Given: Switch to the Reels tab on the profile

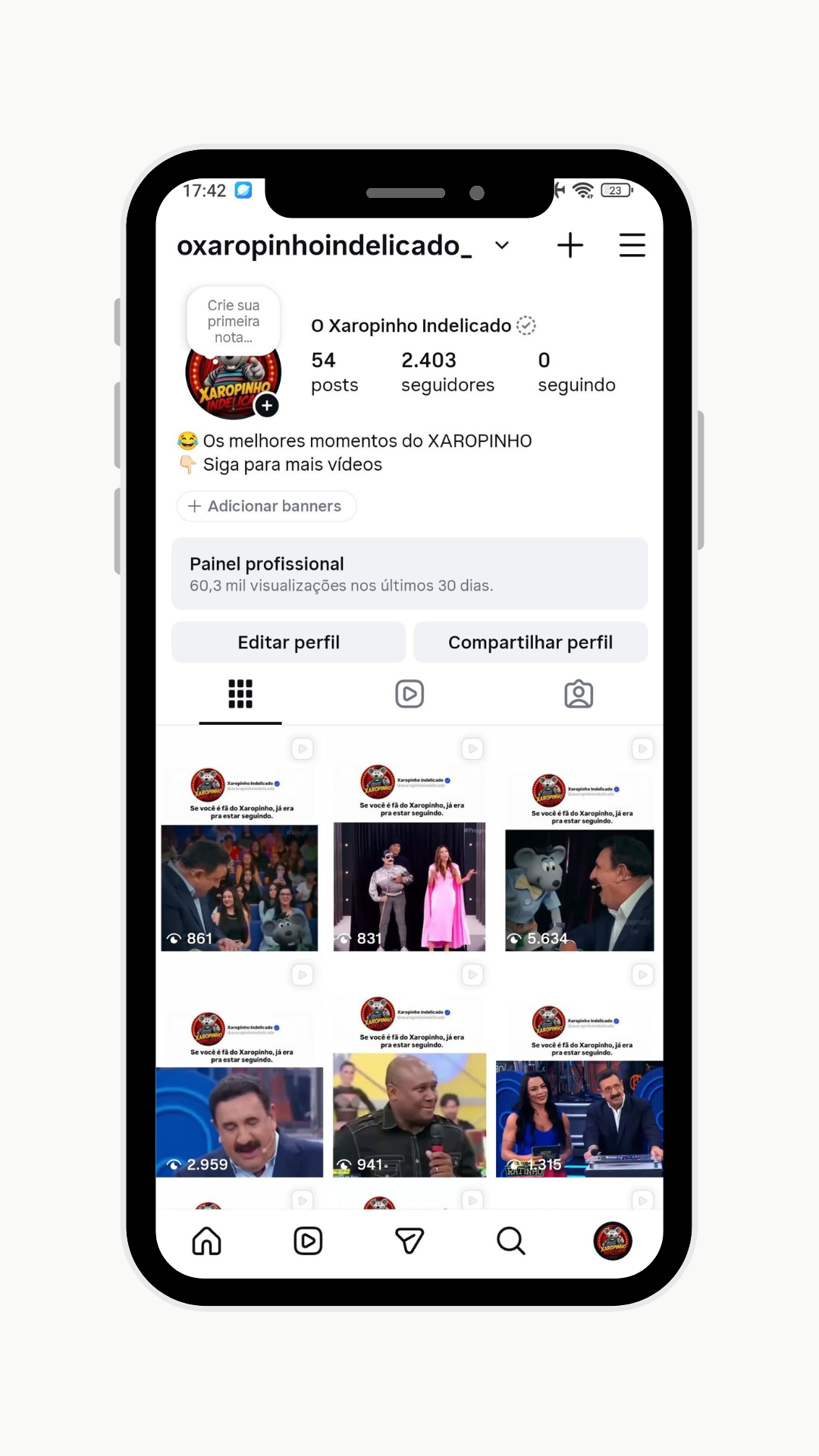Looking at the screenshot, I should tap(409, 694).
